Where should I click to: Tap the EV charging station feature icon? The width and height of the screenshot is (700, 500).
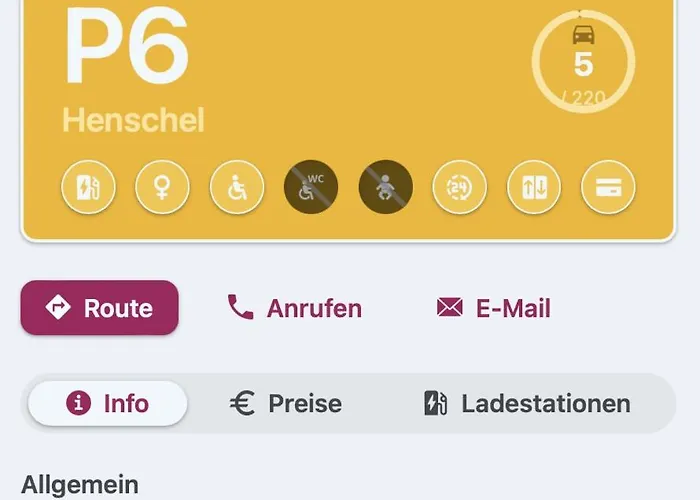[88, 187]
